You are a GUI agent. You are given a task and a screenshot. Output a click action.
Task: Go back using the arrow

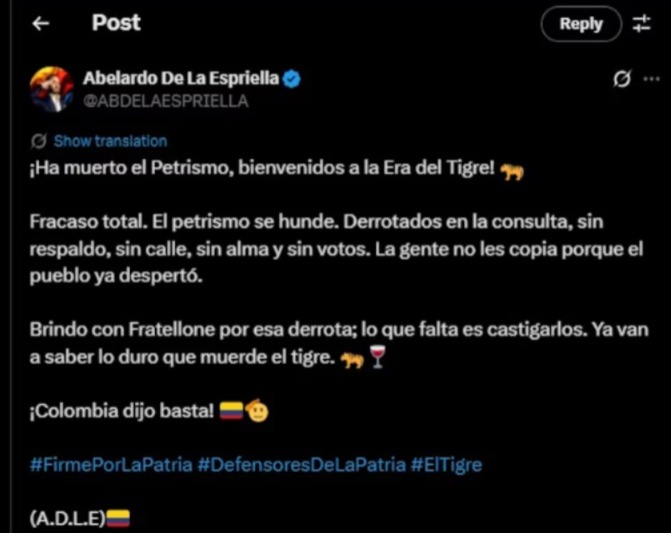[41, 23]
